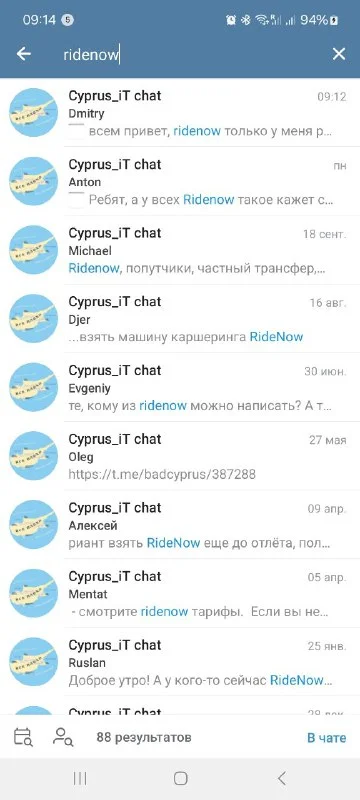
Task: Filter results by sender icon
Action: (x=63, y=737)
